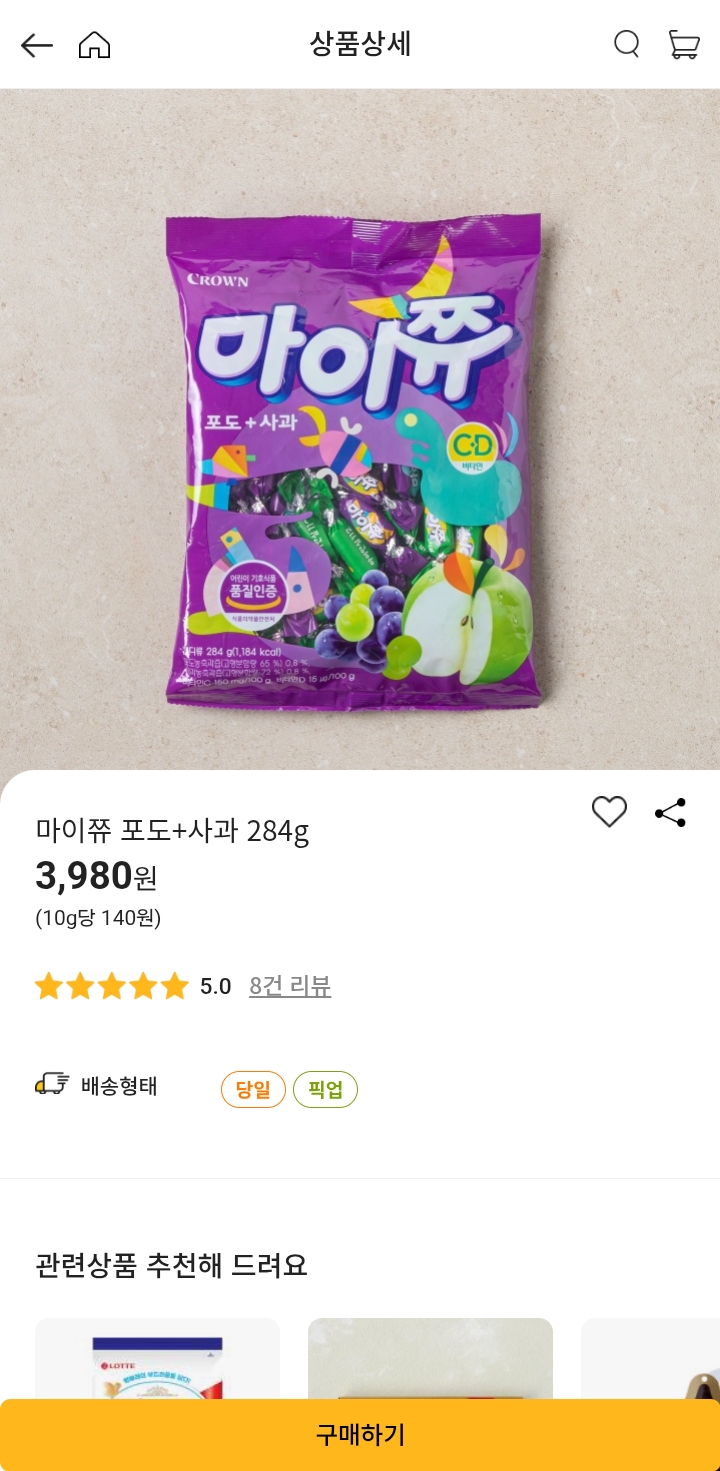Open the search magnifier icon
Image resolution: width=720 pixels, height=1471 pixels.
(x=627, y=45)
